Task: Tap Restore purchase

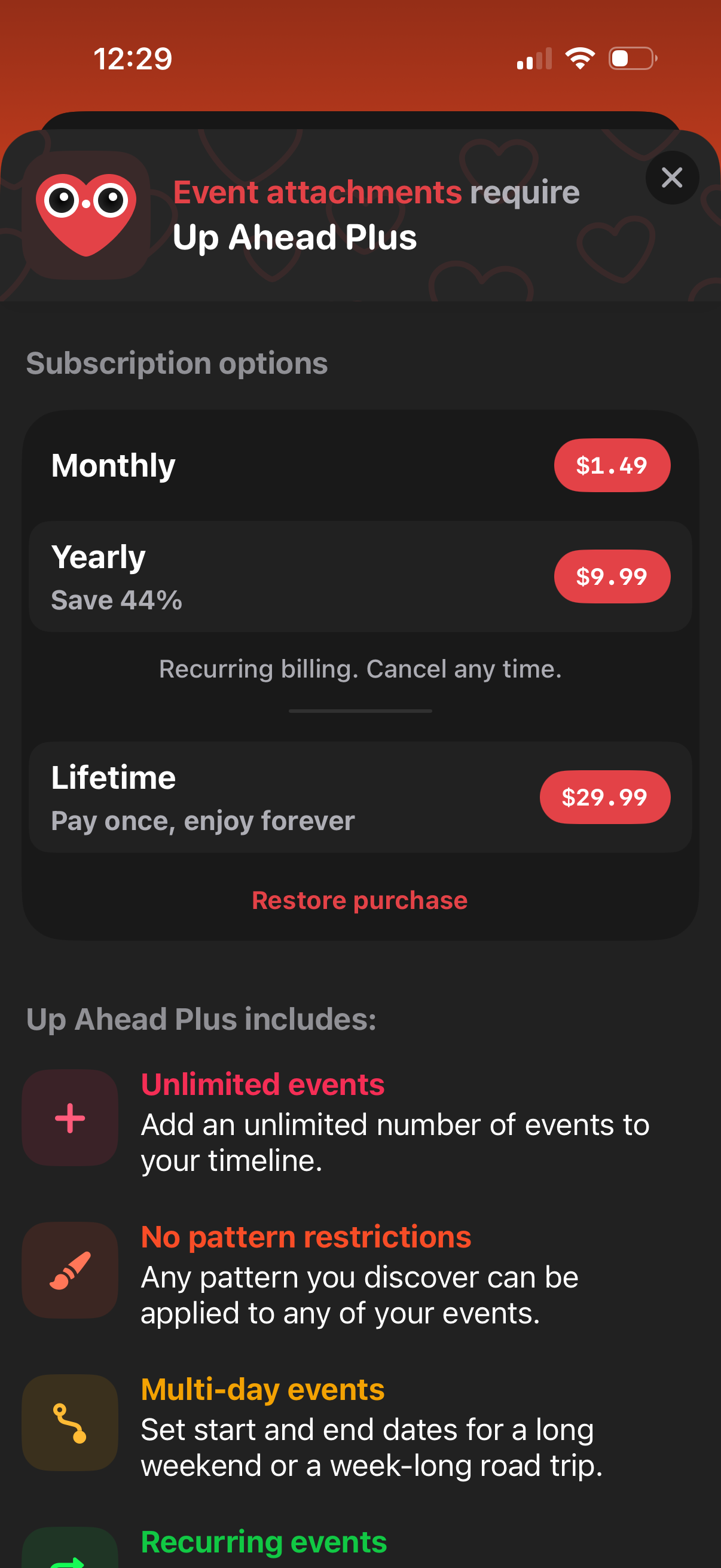Action: click(360, 899)
